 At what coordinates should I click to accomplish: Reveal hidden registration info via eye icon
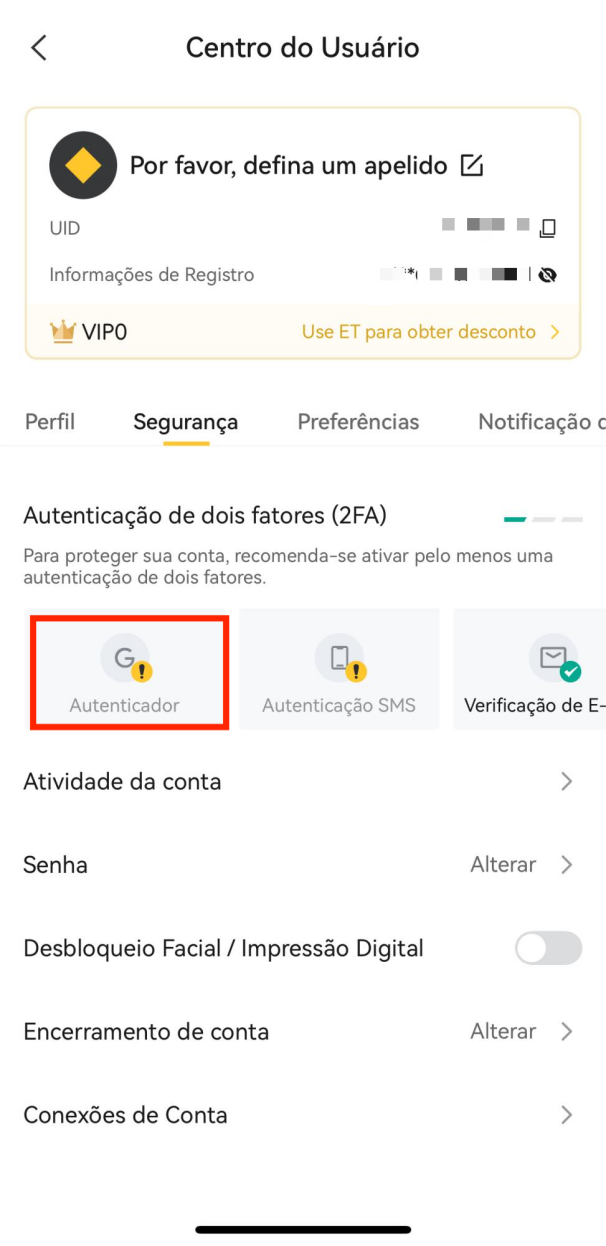click(547, 275)
